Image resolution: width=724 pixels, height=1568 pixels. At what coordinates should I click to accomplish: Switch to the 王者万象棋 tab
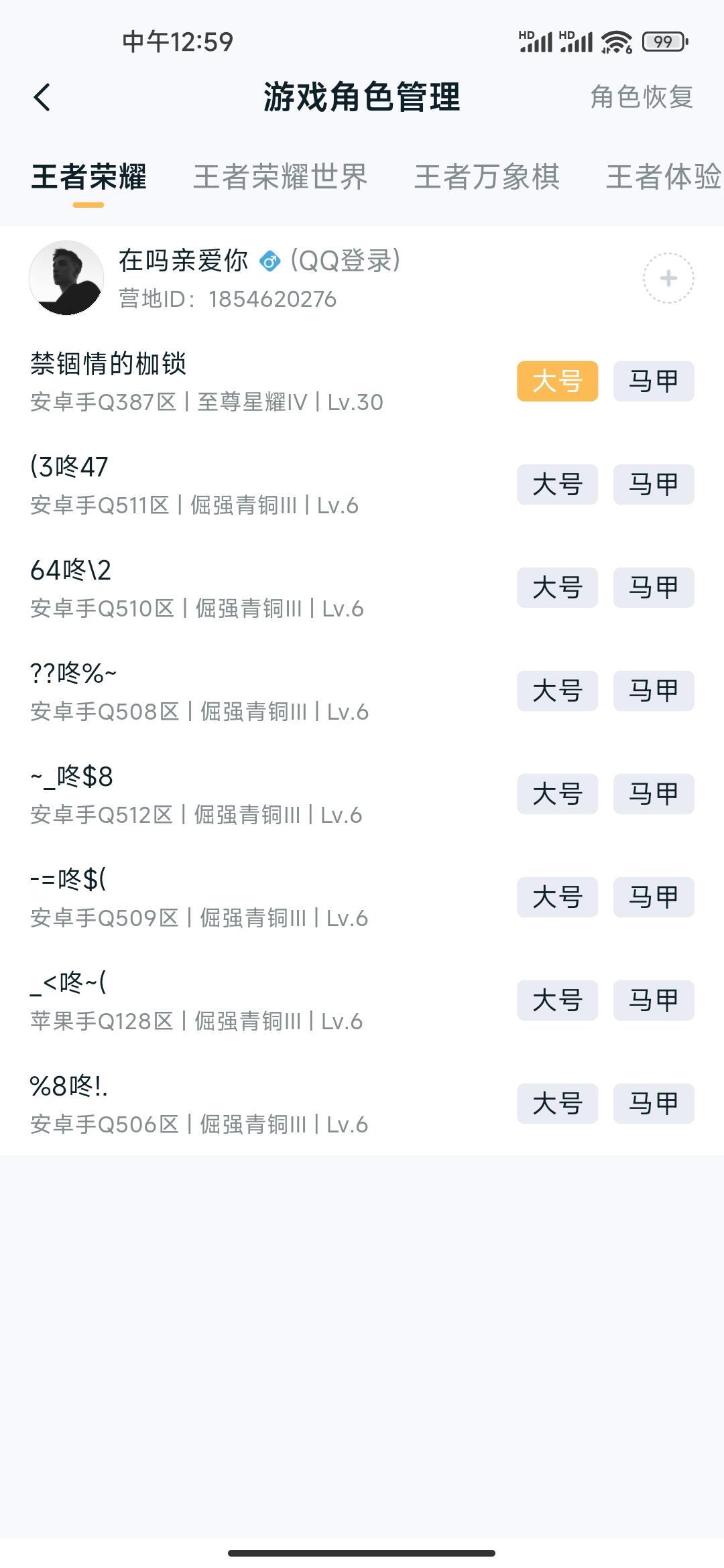coord(487,177)
